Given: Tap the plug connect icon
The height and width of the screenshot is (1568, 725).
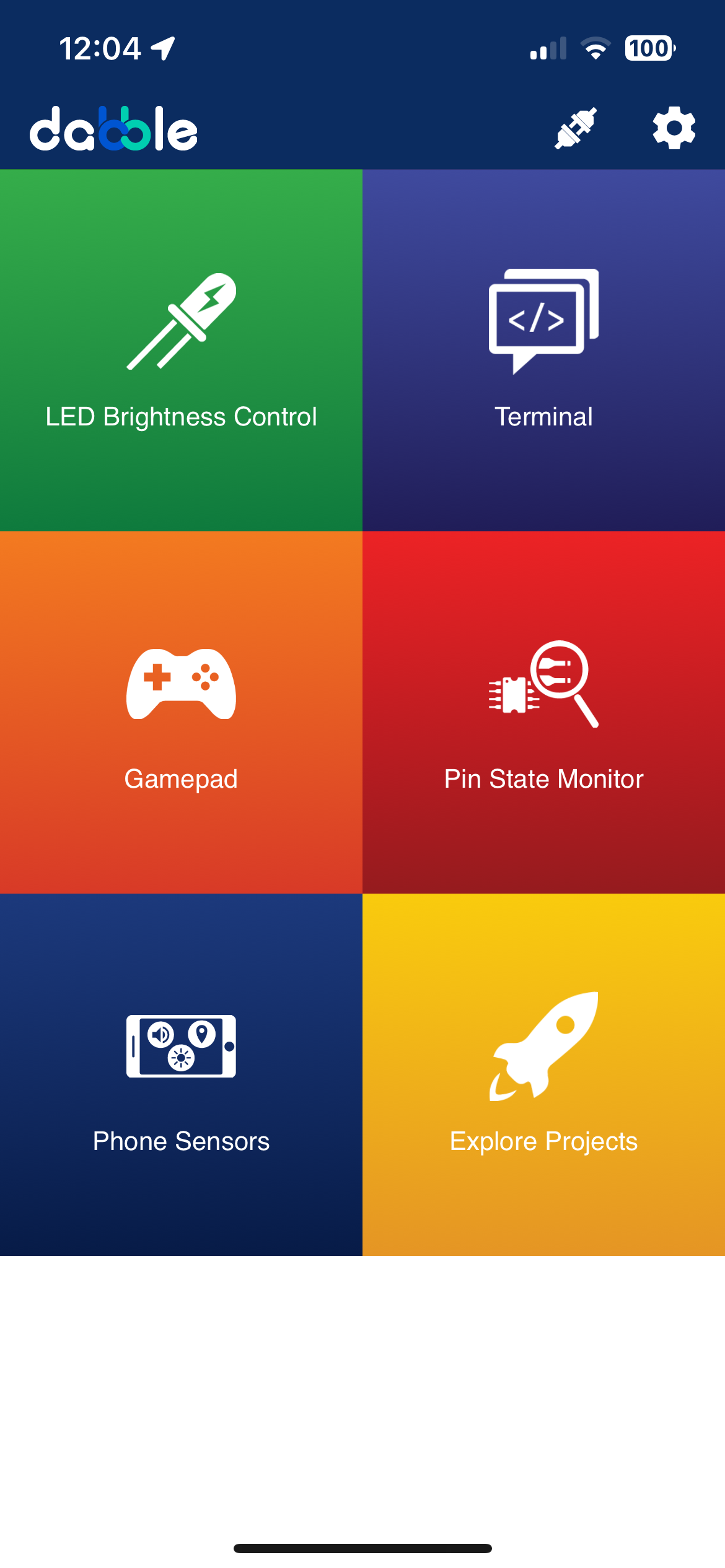Looking at the screenshot, I should [x=576, y=128].
